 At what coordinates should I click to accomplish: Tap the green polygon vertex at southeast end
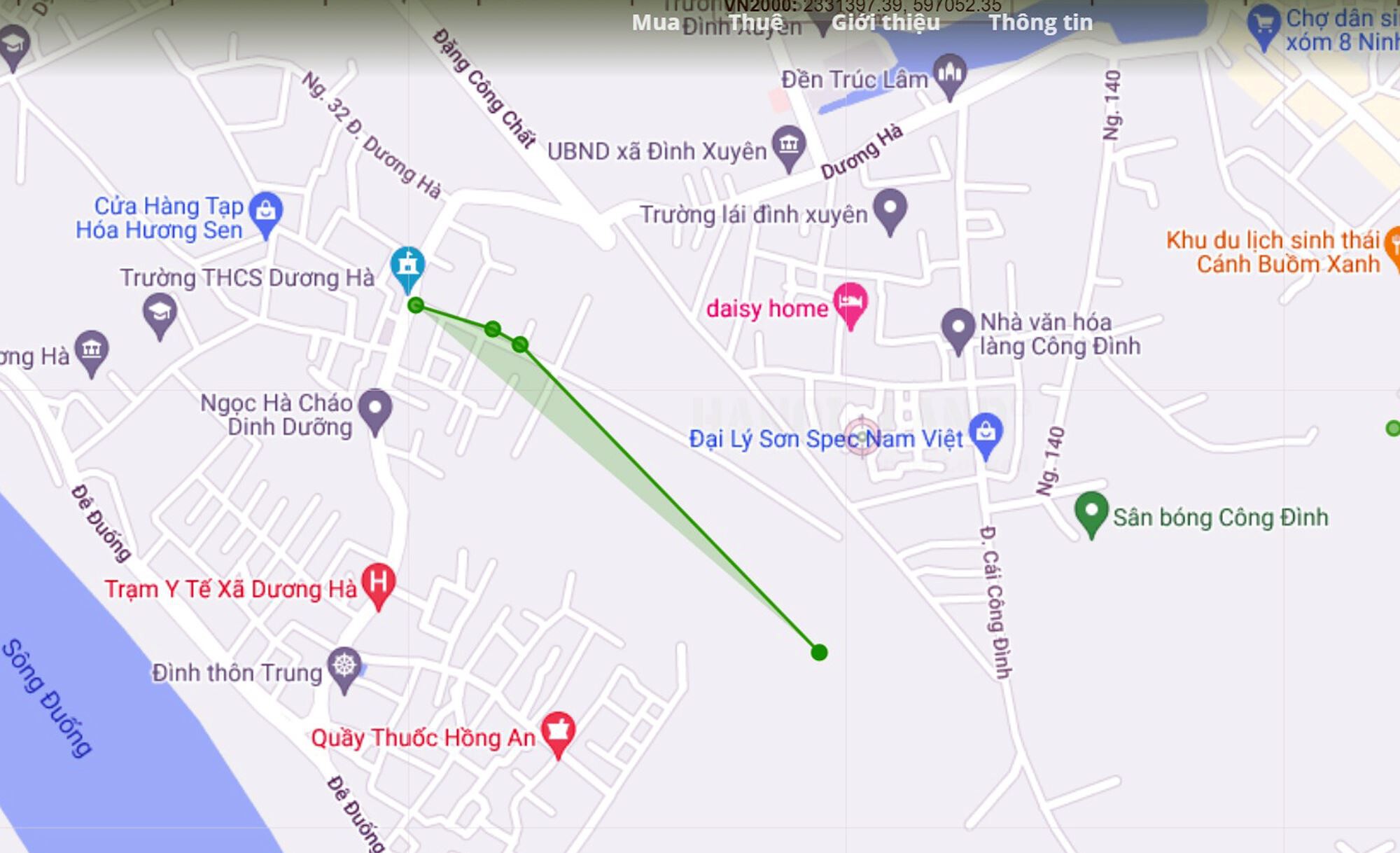click(x=819, y=653)
